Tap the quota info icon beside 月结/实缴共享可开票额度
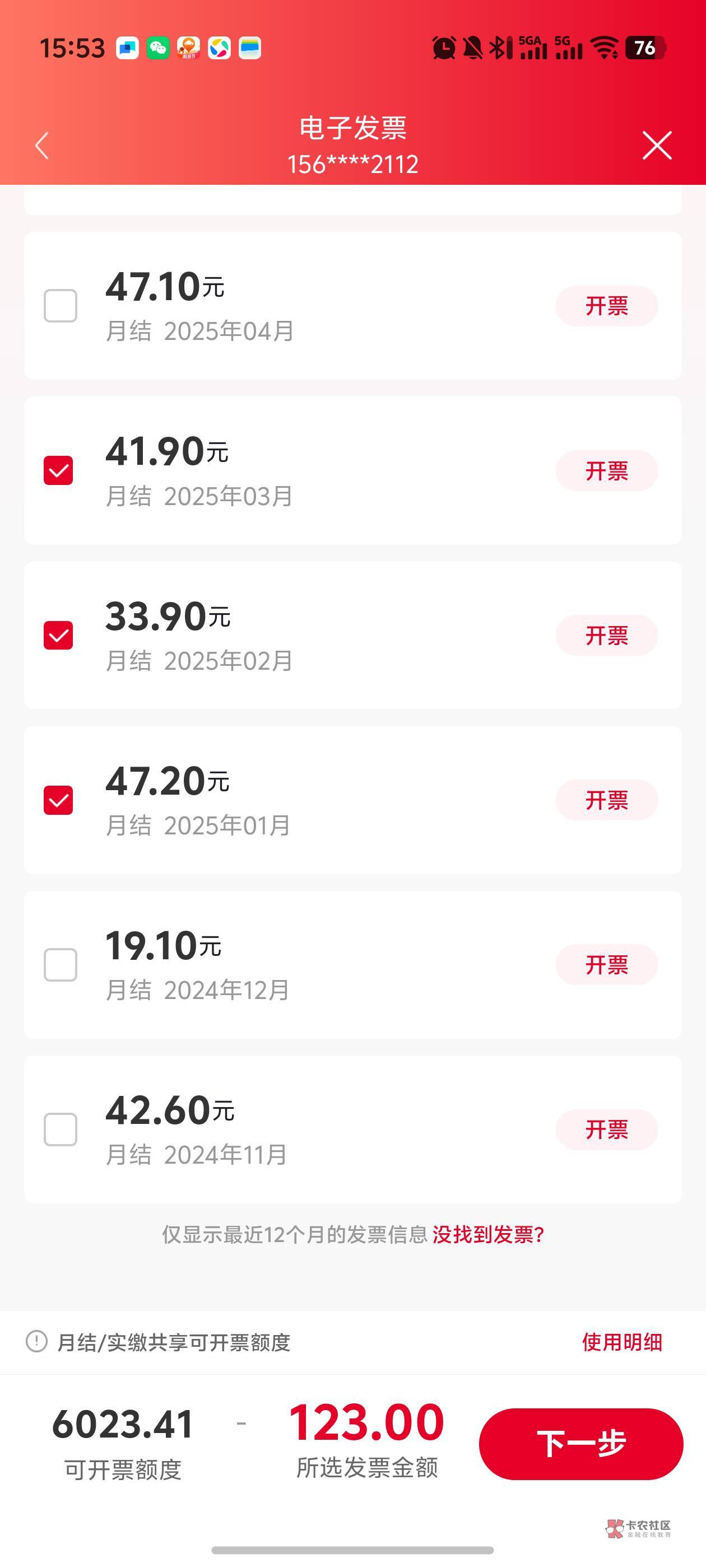Screen dimensions: 706x1568 point(36,1341)
